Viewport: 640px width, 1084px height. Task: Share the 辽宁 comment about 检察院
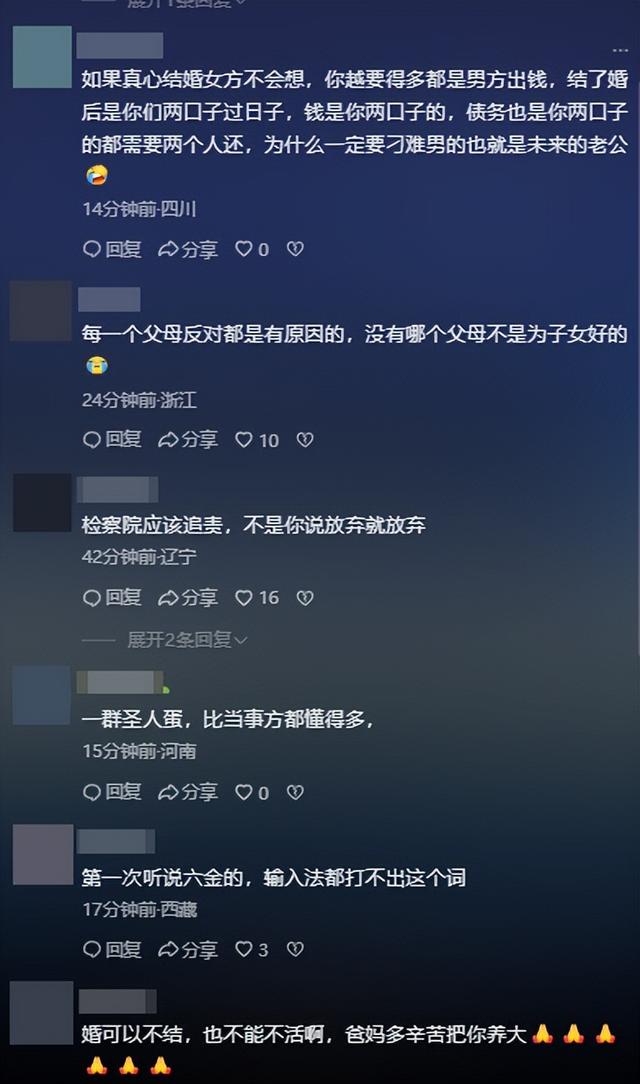click(188, 597)
